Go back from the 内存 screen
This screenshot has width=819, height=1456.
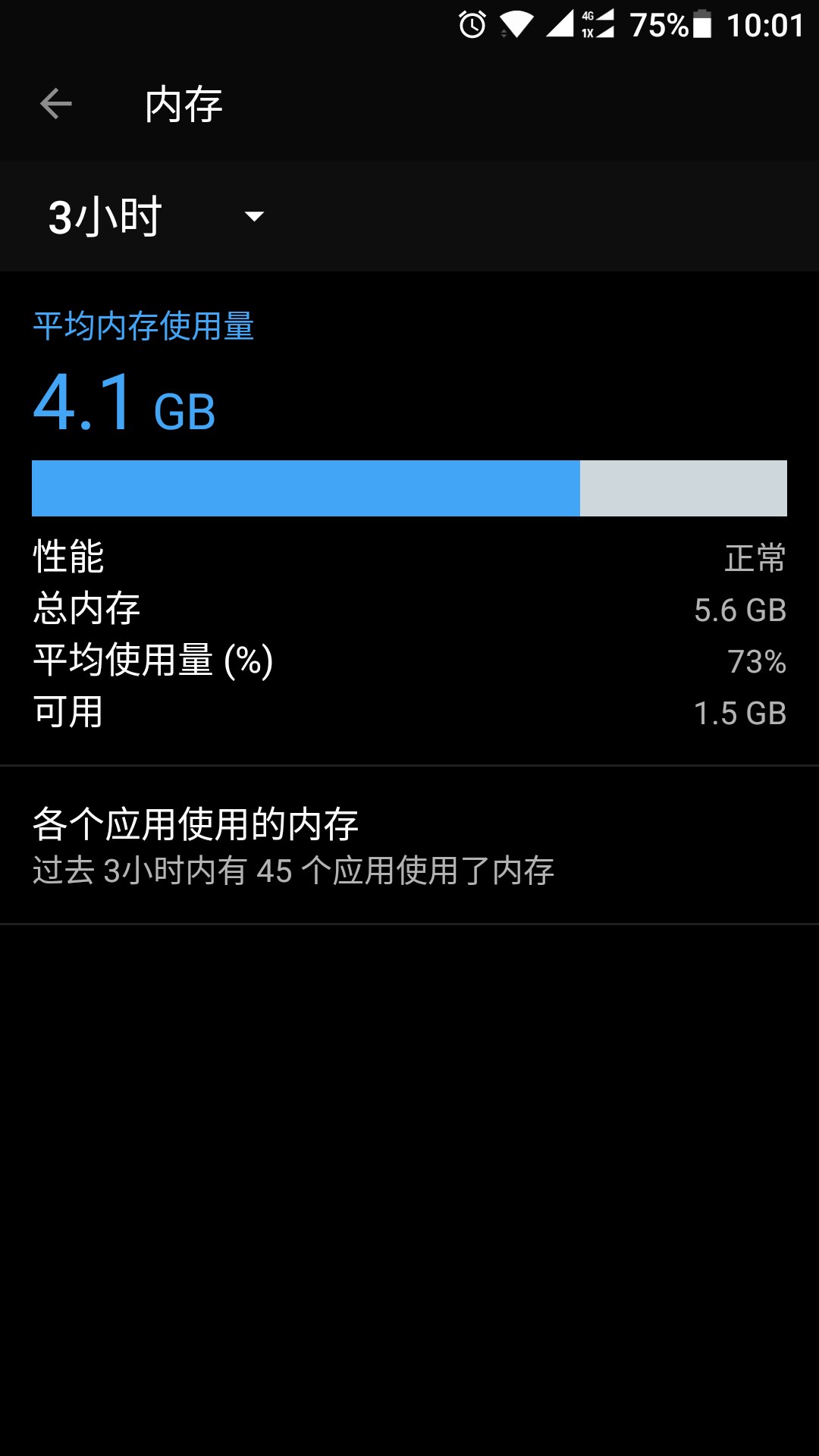click(x=55, y=104)
